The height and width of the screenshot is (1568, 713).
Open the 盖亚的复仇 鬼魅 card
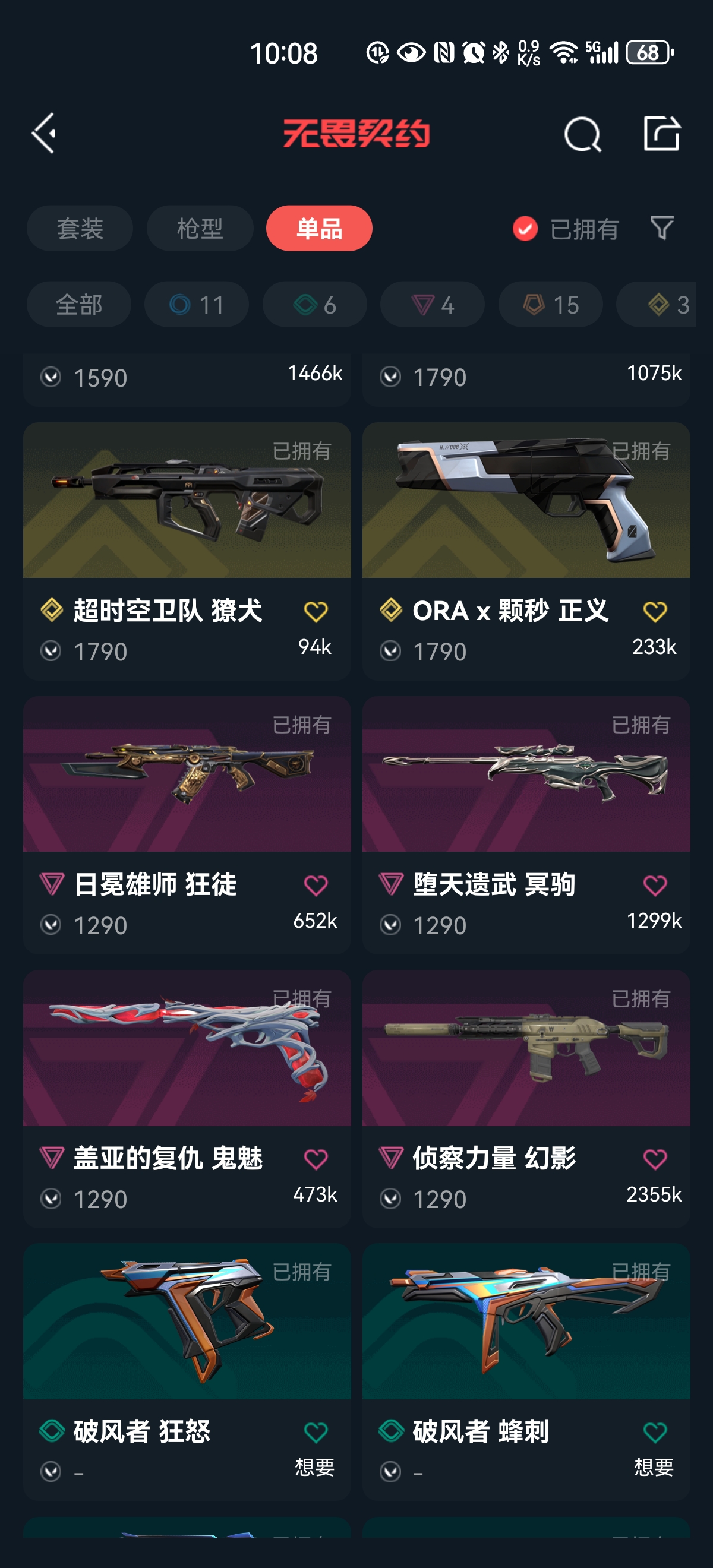tap(187, 1099)
